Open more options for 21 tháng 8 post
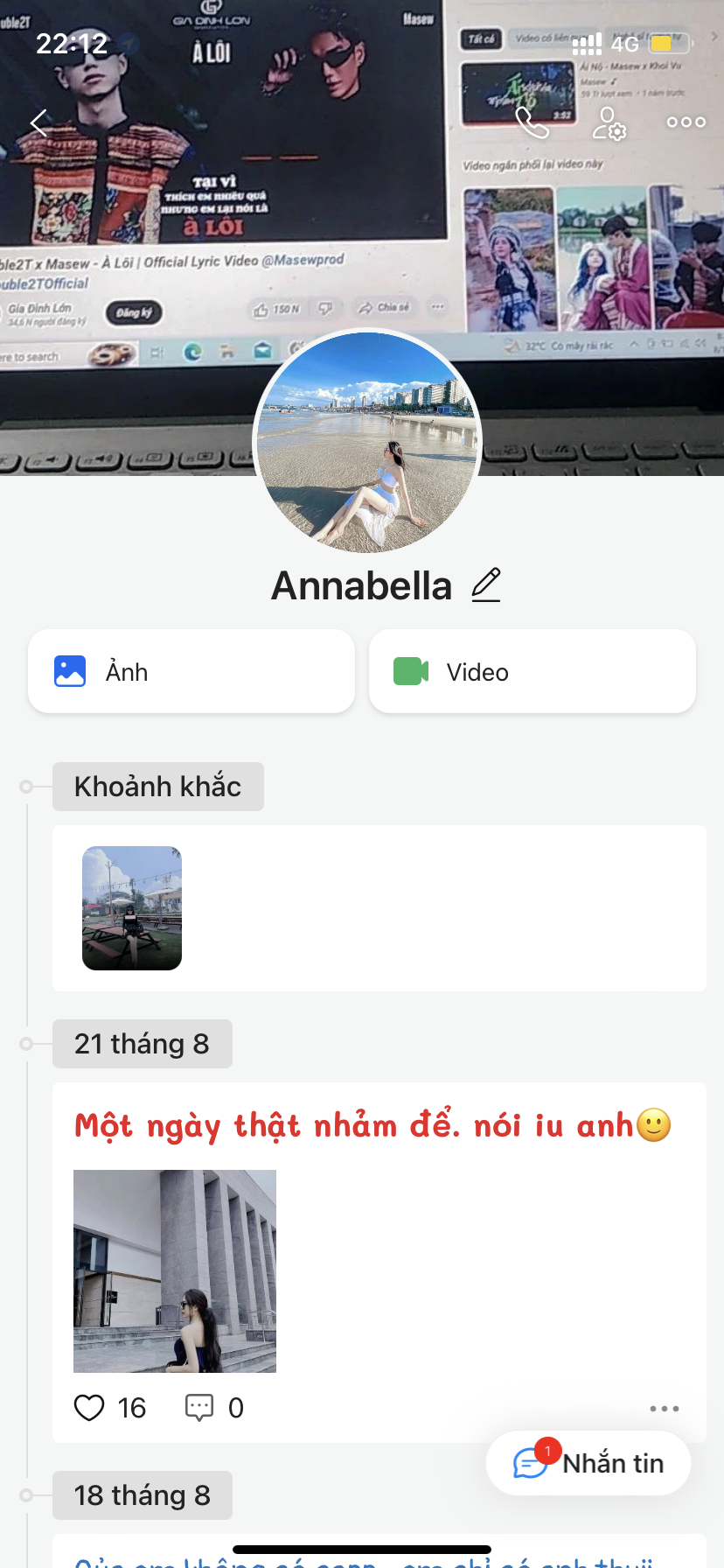Viewport: 724px width, 1568px height. tap(665, 1409)
